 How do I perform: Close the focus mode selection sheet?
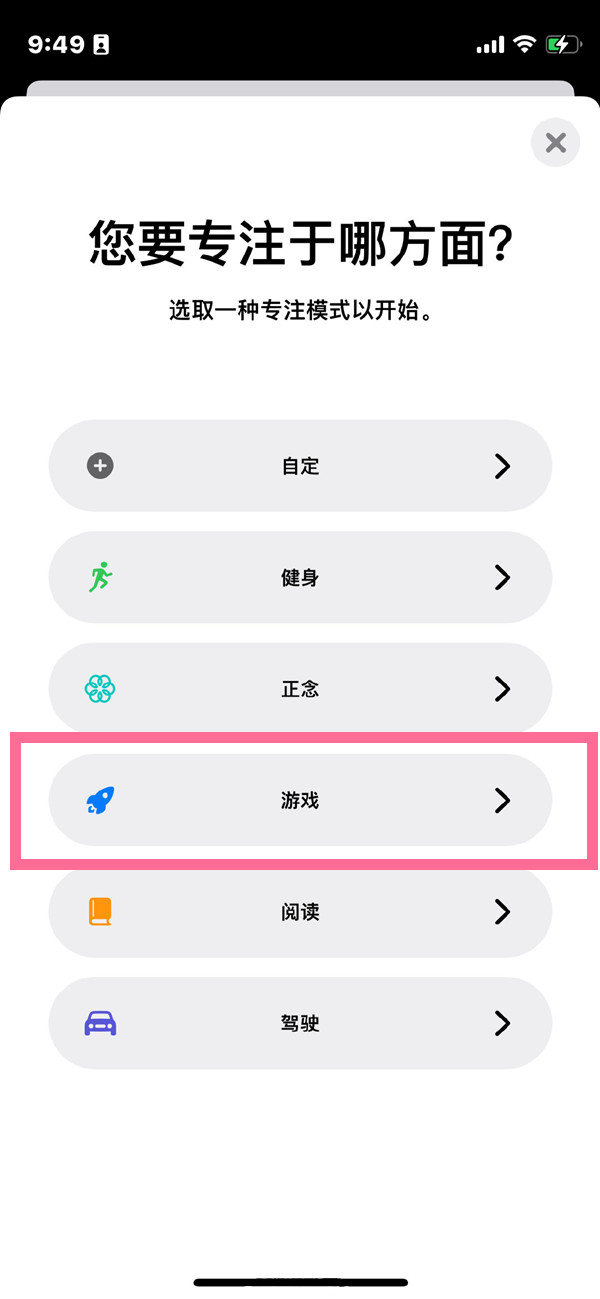click(x=555, y=143)
